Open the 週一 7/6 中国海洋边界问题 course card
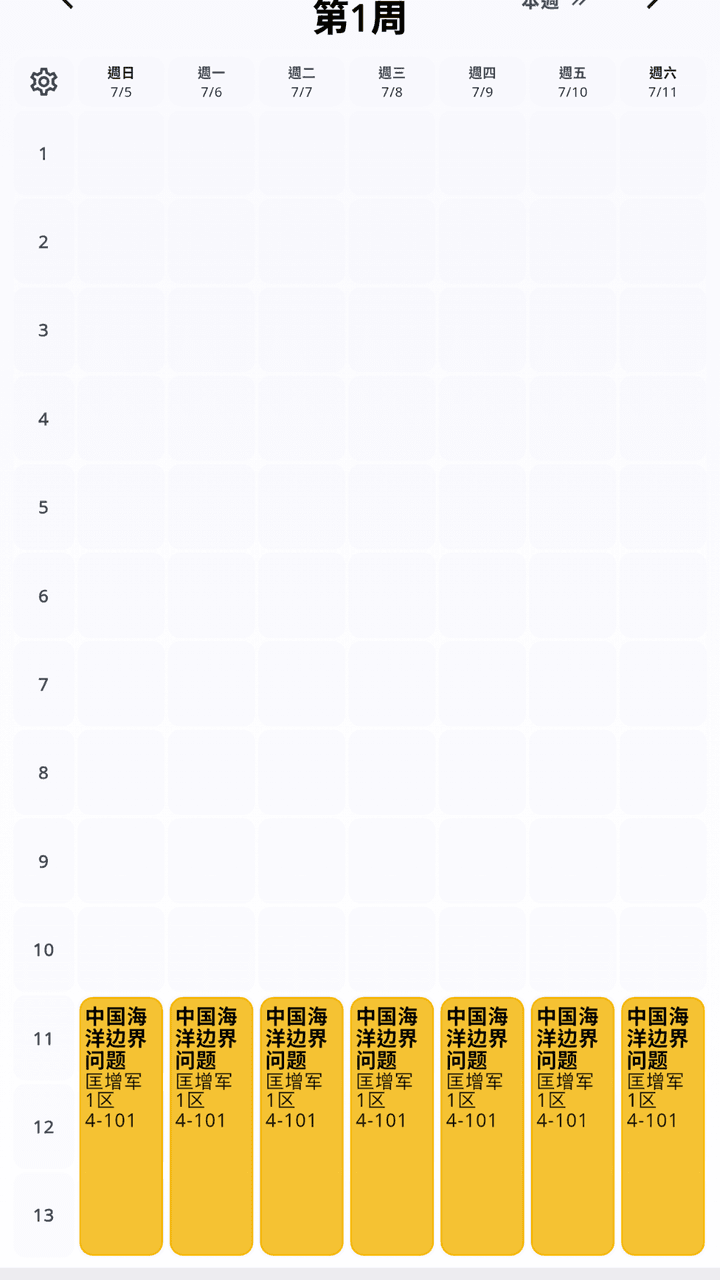The height and width of the screenshot is (1280, 720). (211, 1126)
